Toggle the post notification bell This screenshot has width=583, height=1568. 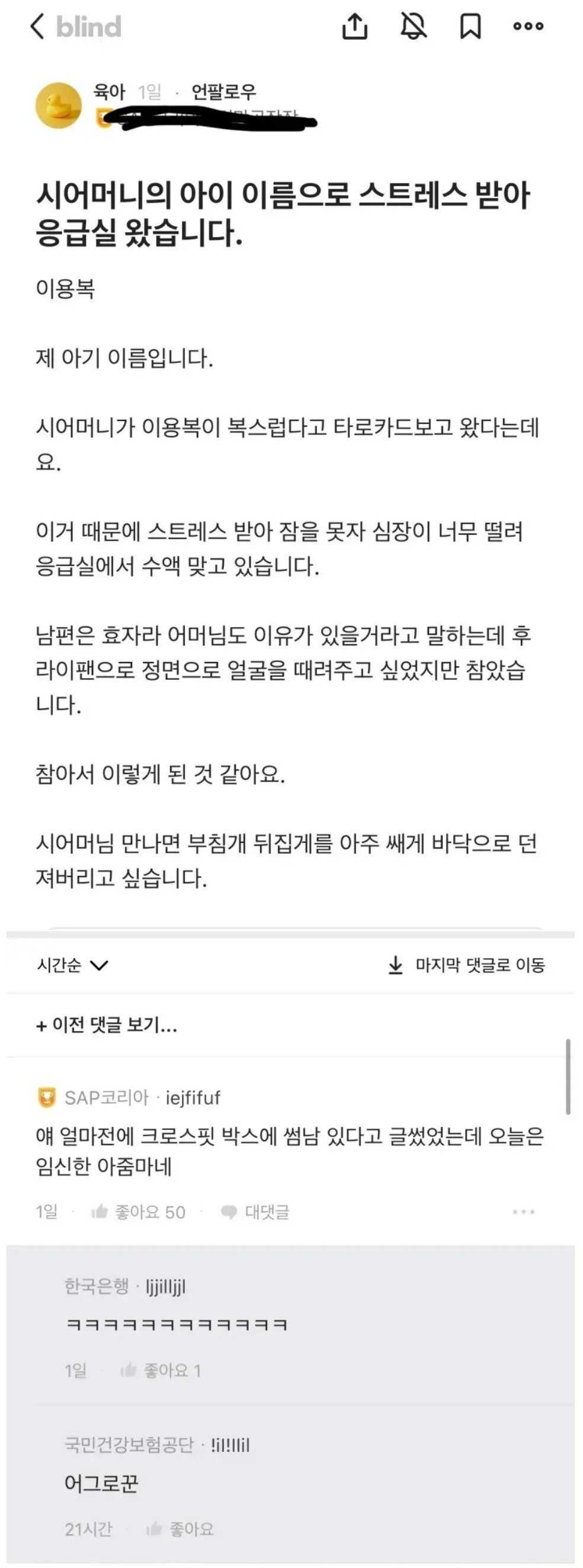coord(413,27)
